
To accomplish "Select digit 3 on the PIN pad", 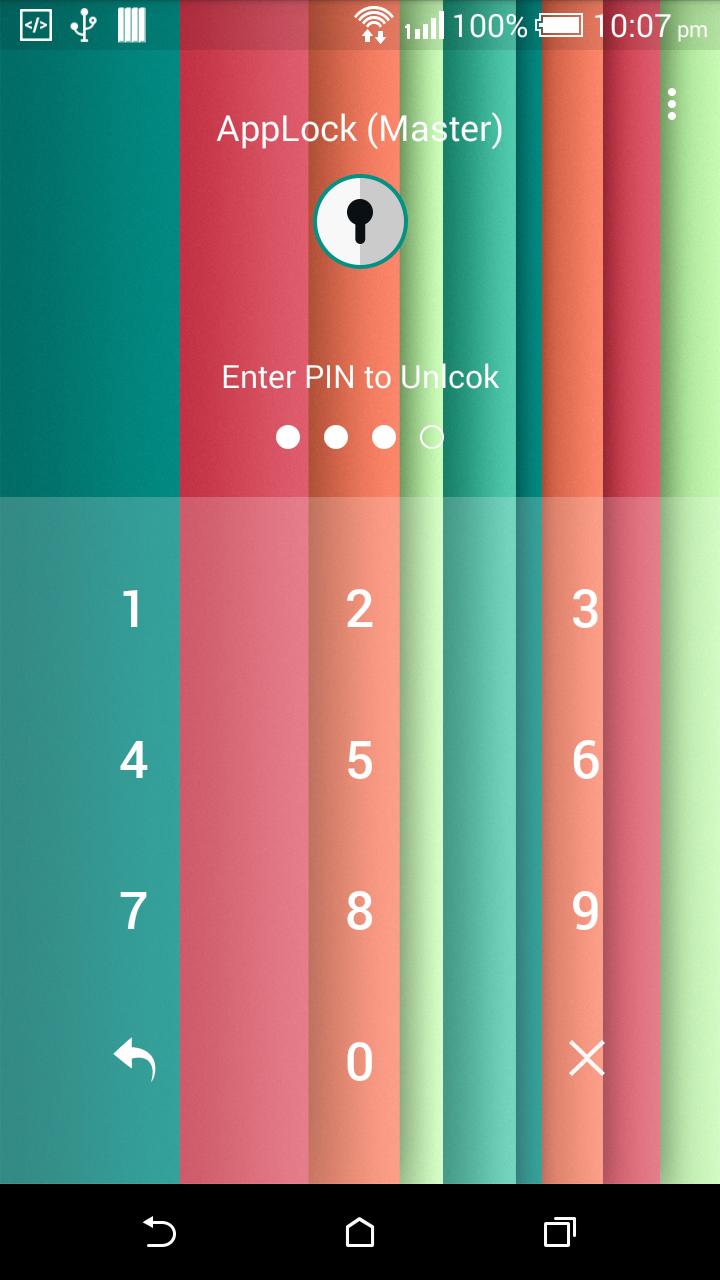I will click(585, 609).
